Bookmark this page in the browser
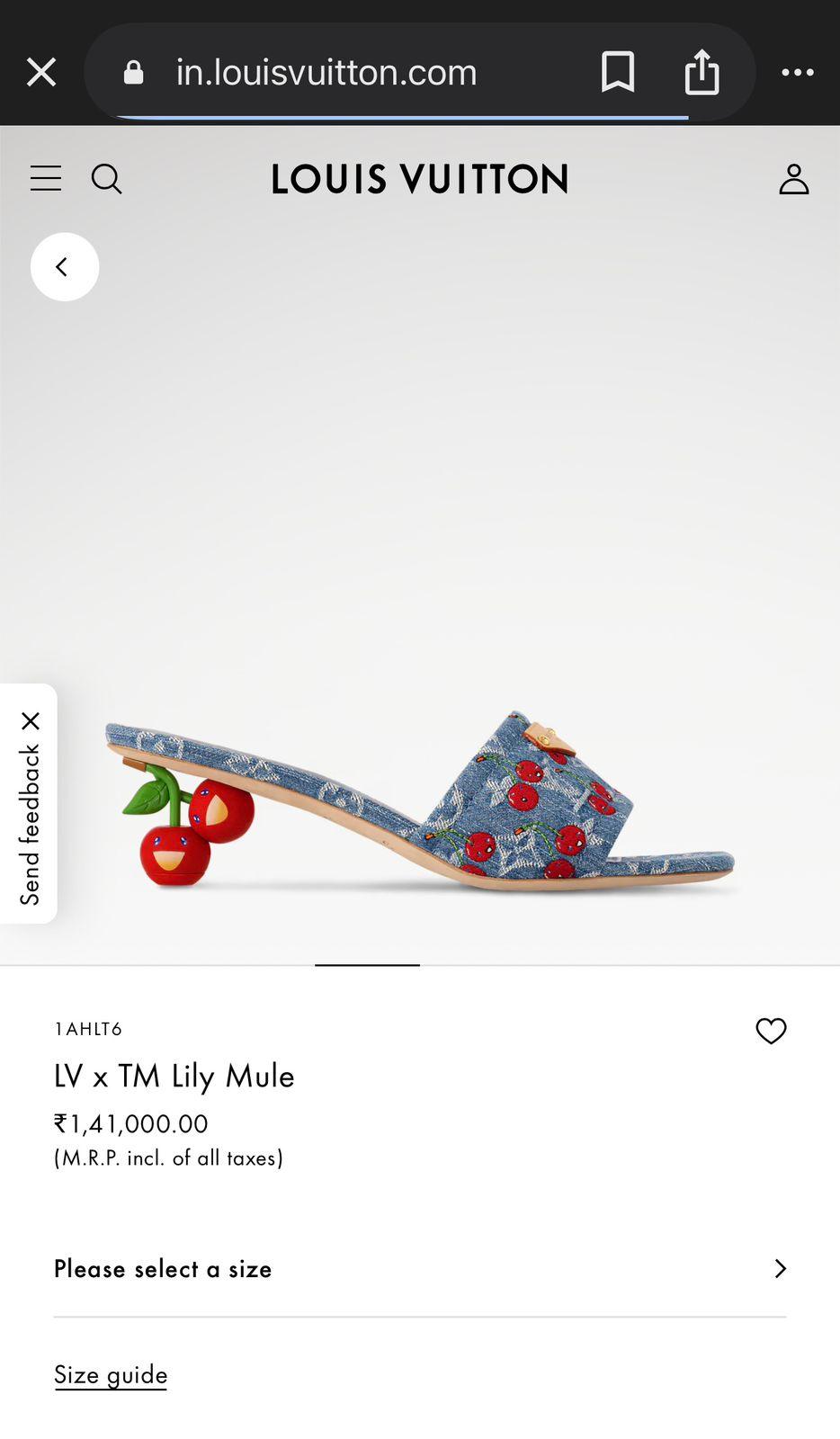This screenshot has width=840, height=1439. point(618,72)
